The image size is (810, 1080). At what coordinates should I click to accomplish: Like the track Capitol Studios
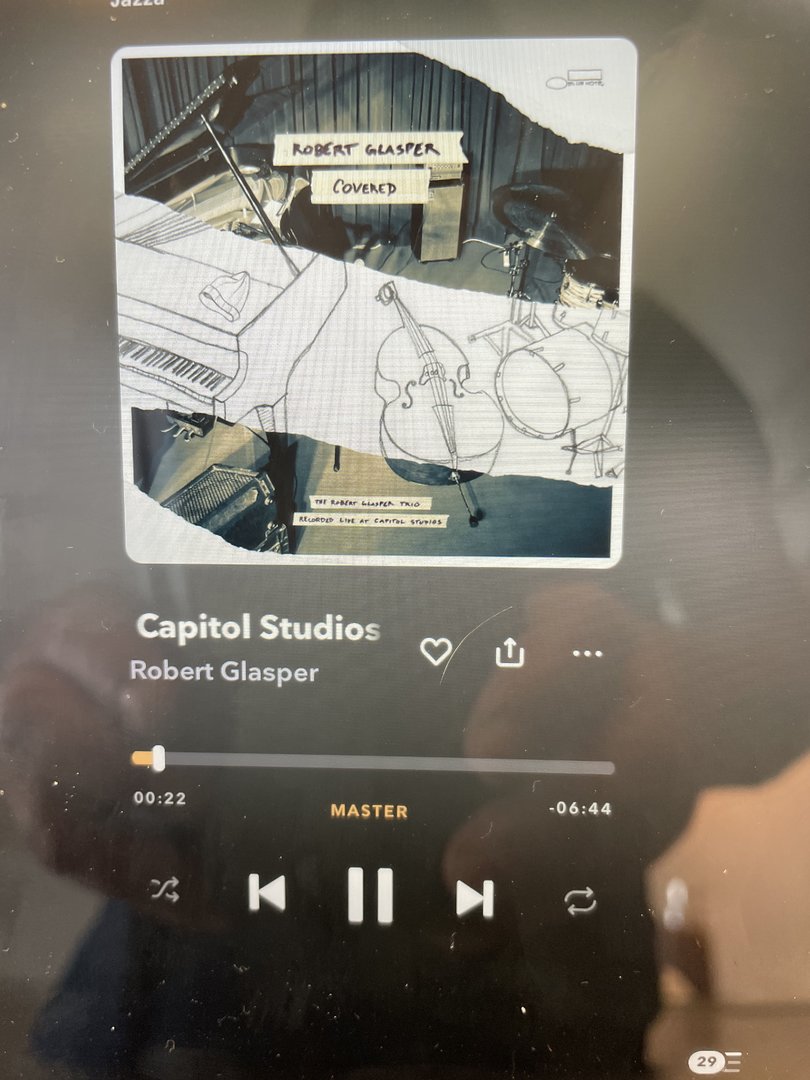click(x=435, y=653)
